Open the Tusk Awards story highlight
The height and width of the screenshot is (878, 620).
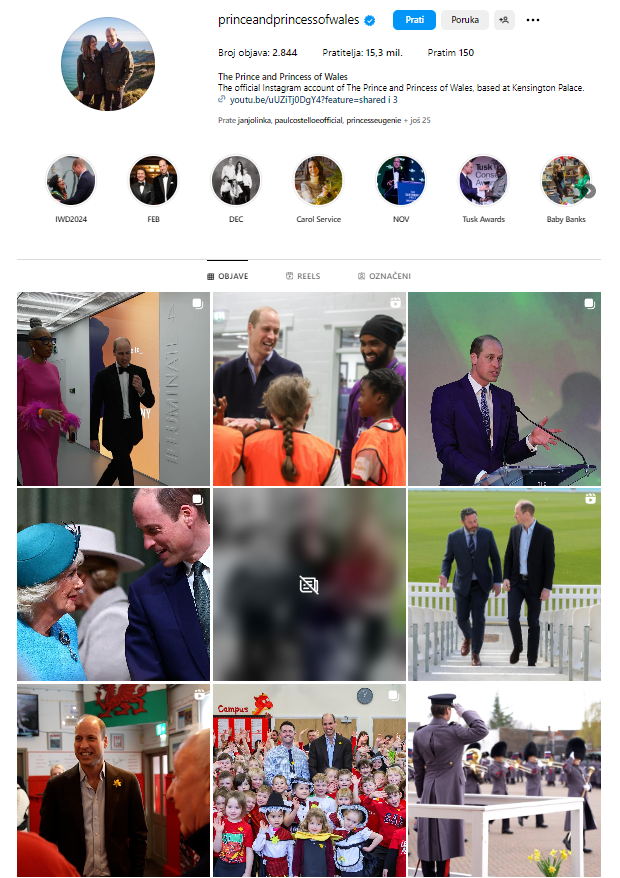[x=483, y=181]
